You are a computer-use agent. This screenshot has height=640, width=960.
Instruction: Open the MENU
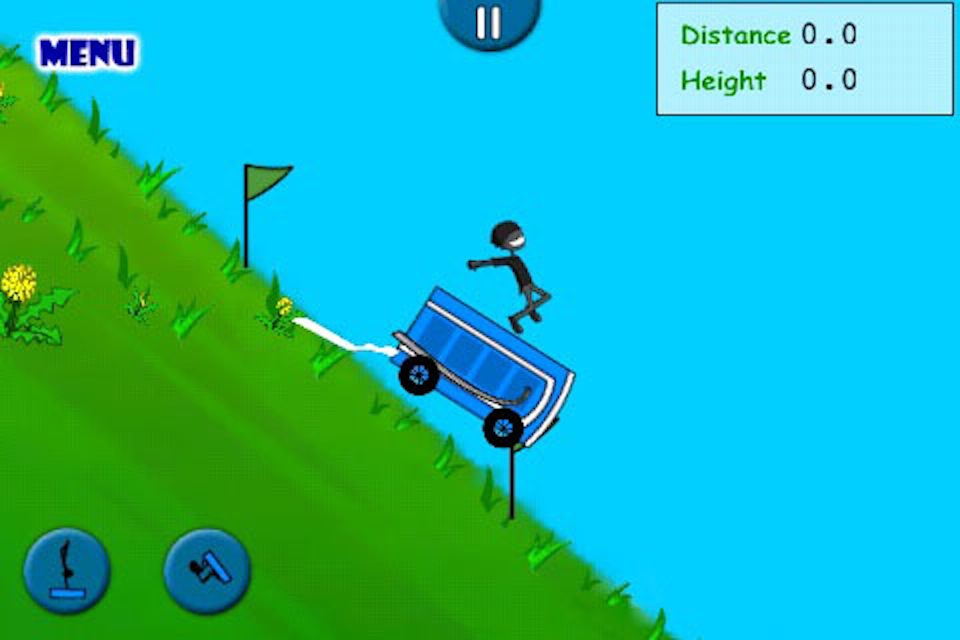87,53
